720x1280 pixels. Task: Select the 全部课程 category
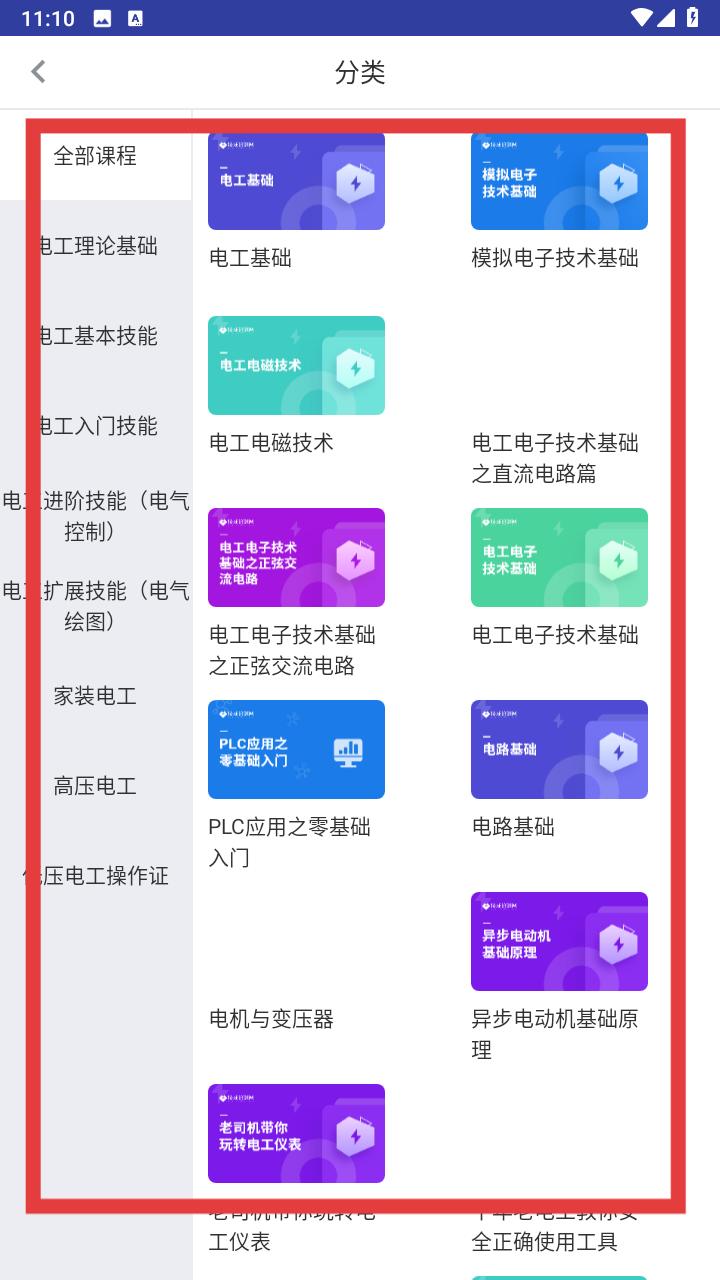coord(95,156)
